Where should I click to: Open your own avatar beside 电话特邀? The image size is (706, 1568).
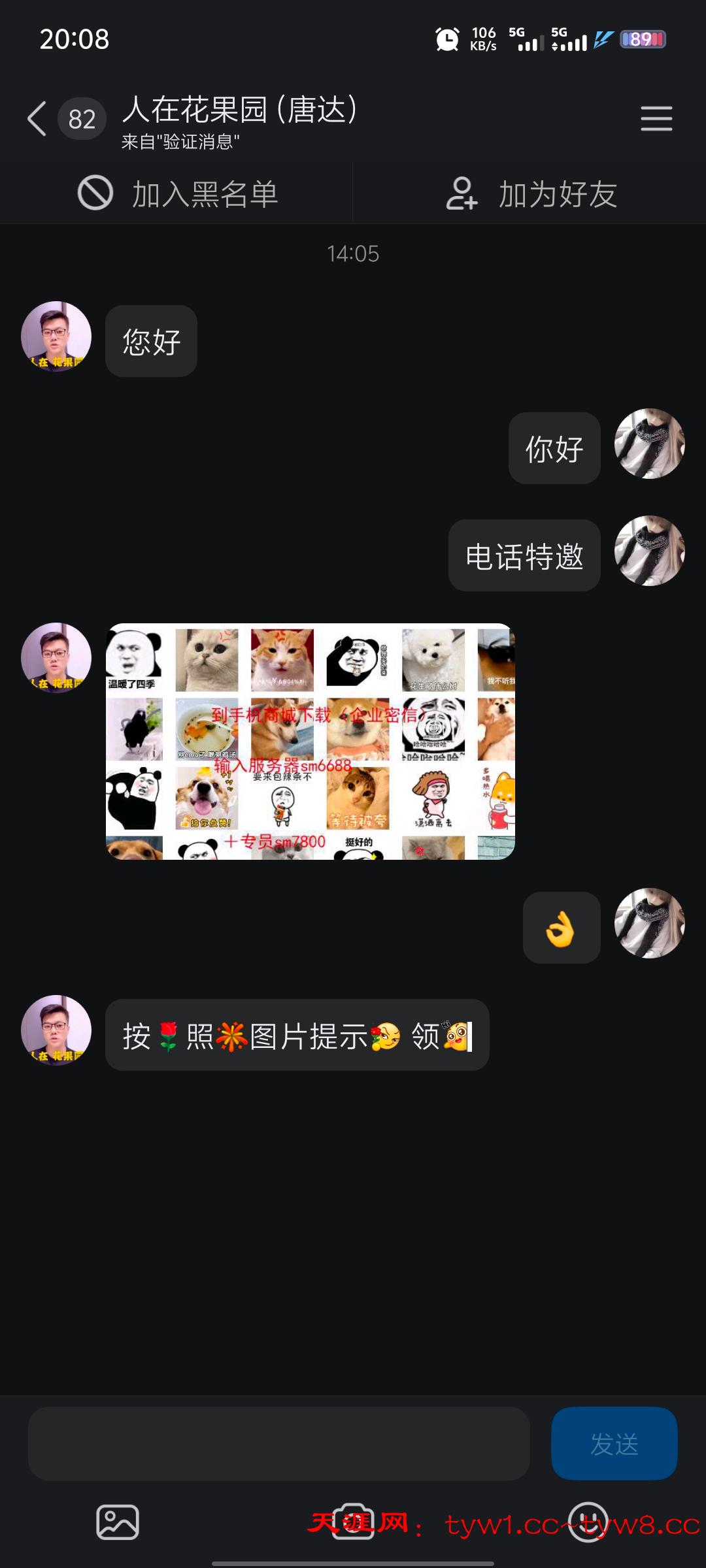pos(649,551)
